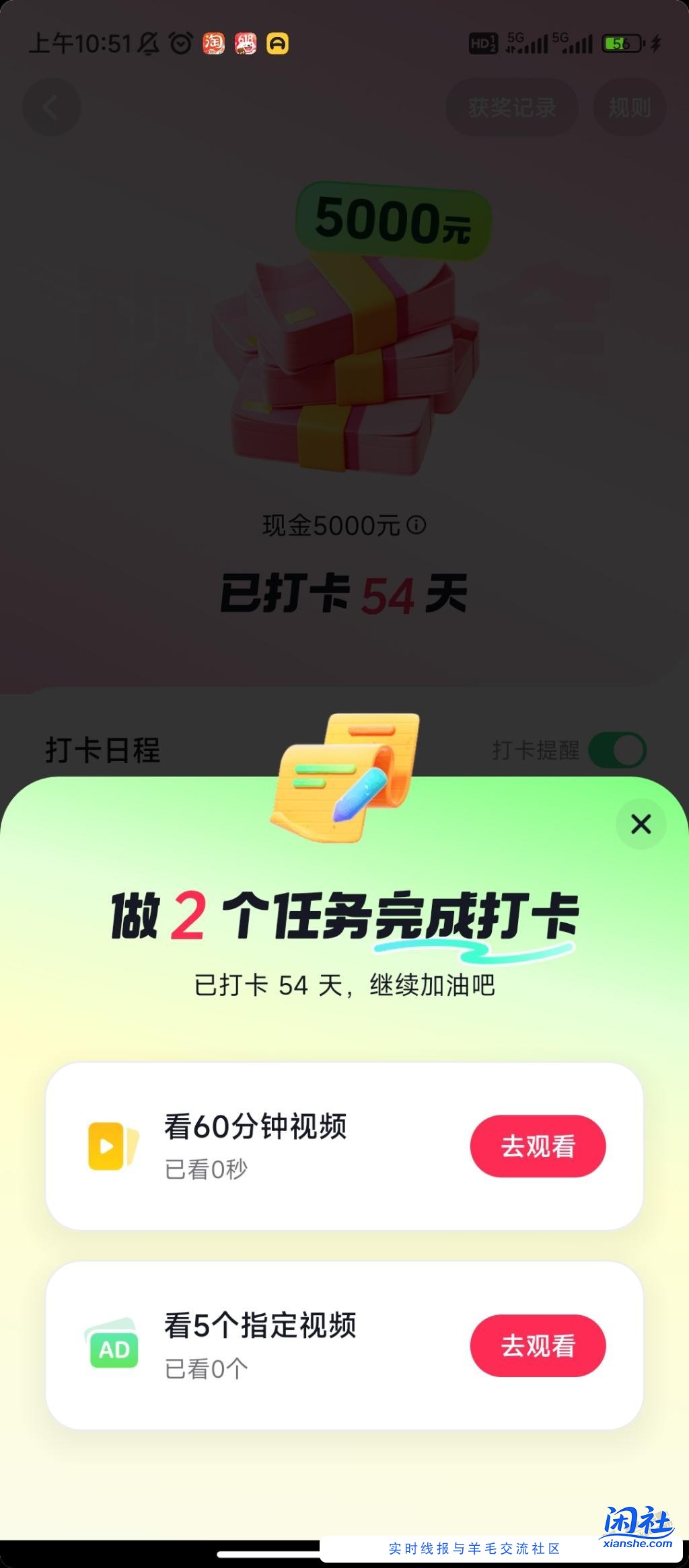
Task: Open the 获奖记录 page
Action: tap(511, 107)
